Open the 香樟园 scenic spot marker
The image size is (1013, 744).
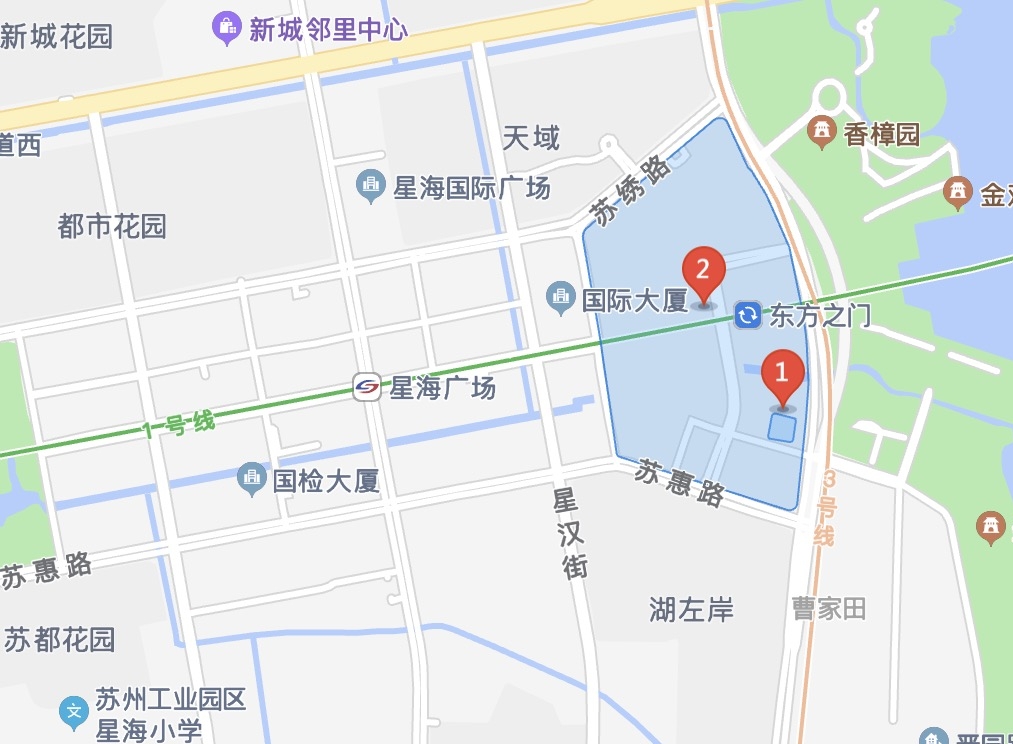point(822,132)
